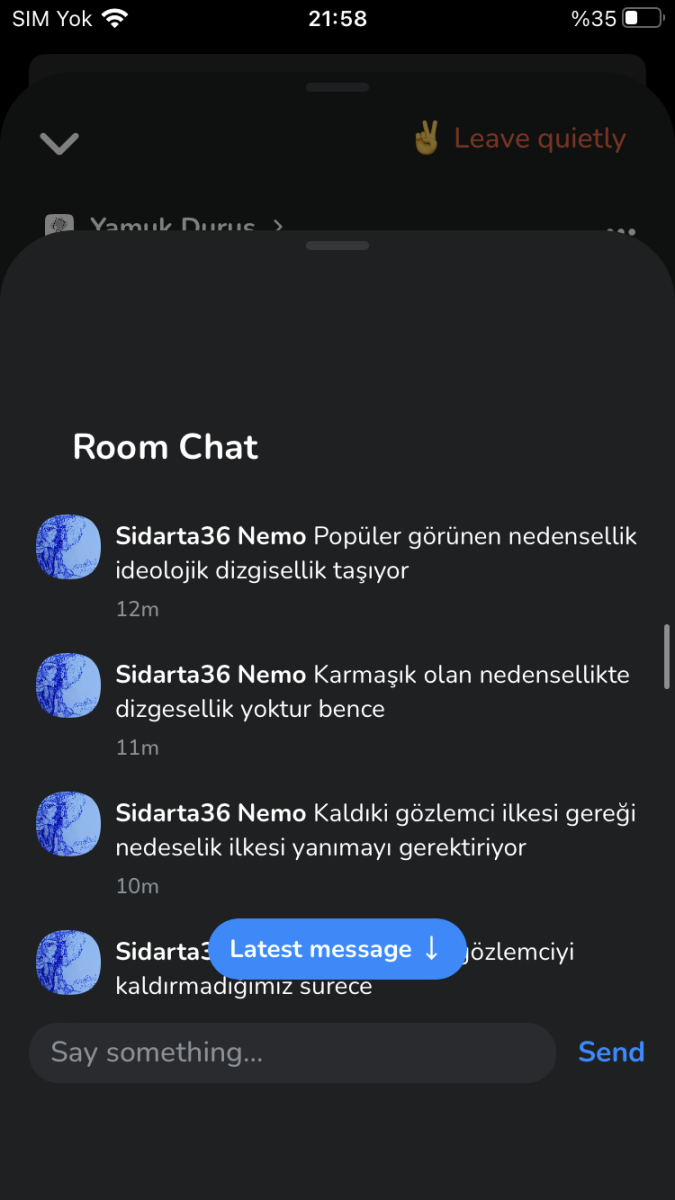675x1200 pixels.
Task: Open Sidarta36 Nemo's avatar on the 10m message
Action: click(x=68, y=824)
